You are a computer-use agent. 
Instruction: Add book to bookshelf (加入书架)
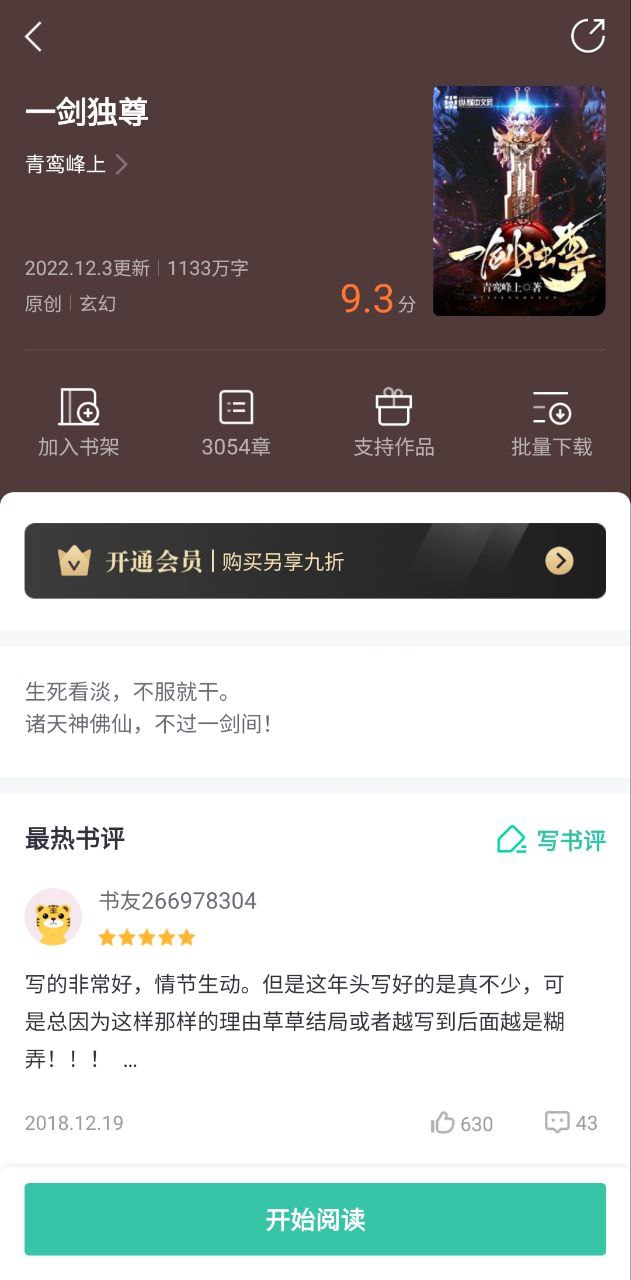click(79, 423)
